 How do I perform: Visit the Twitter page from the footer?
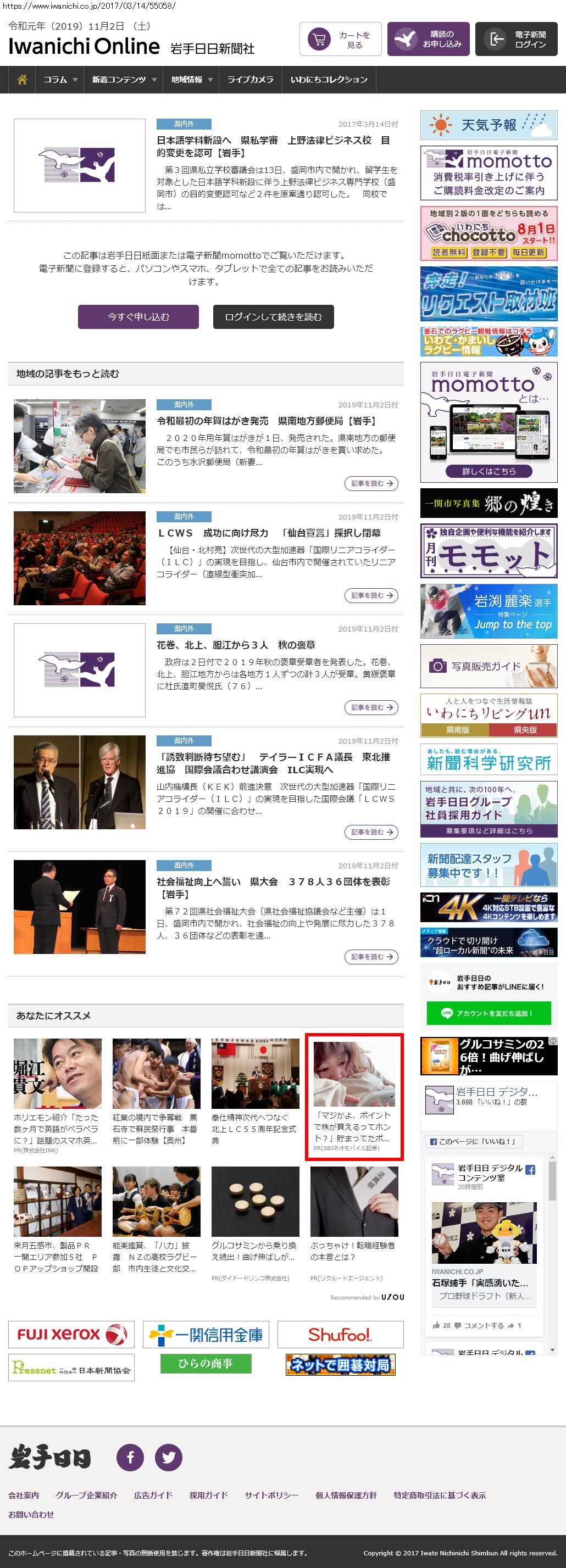point(169,1457)
